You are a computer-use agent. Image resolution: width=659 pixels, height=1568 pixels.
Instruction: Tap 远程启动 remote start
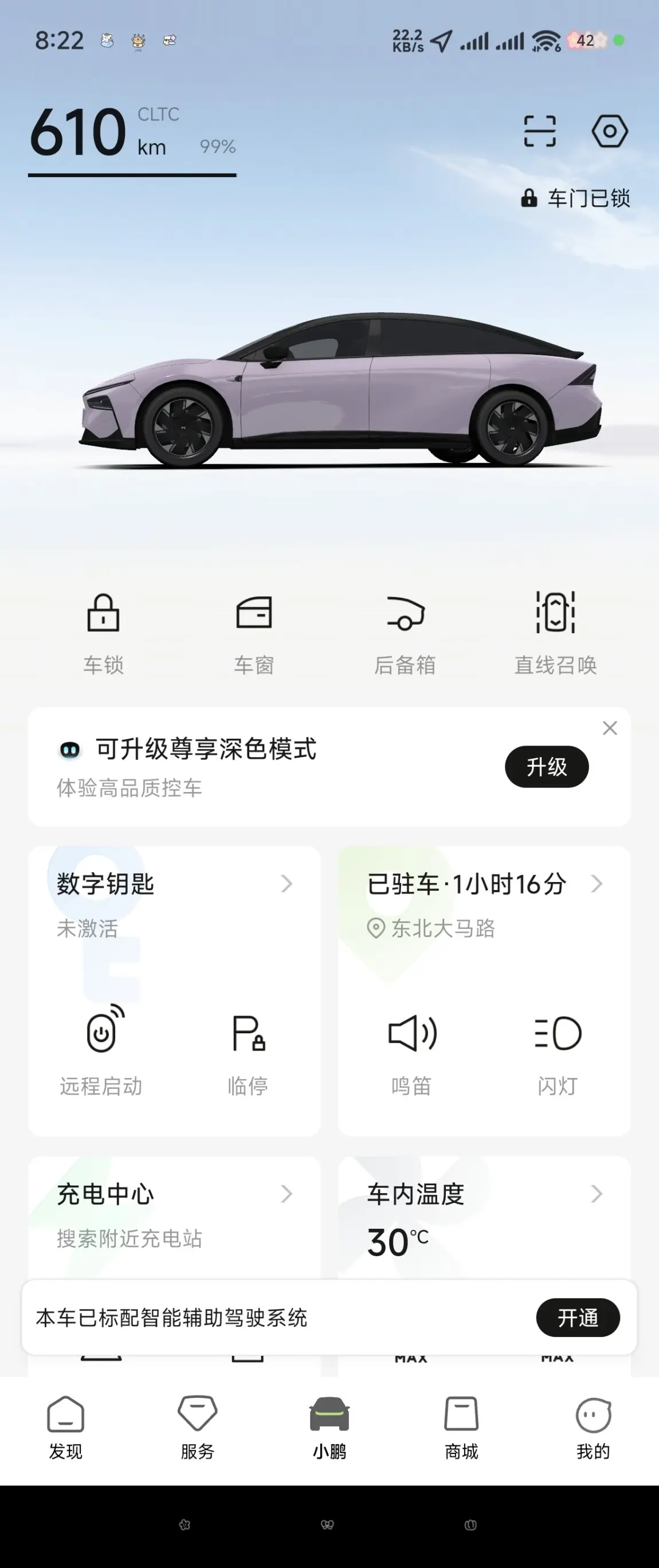(101, 1050)
